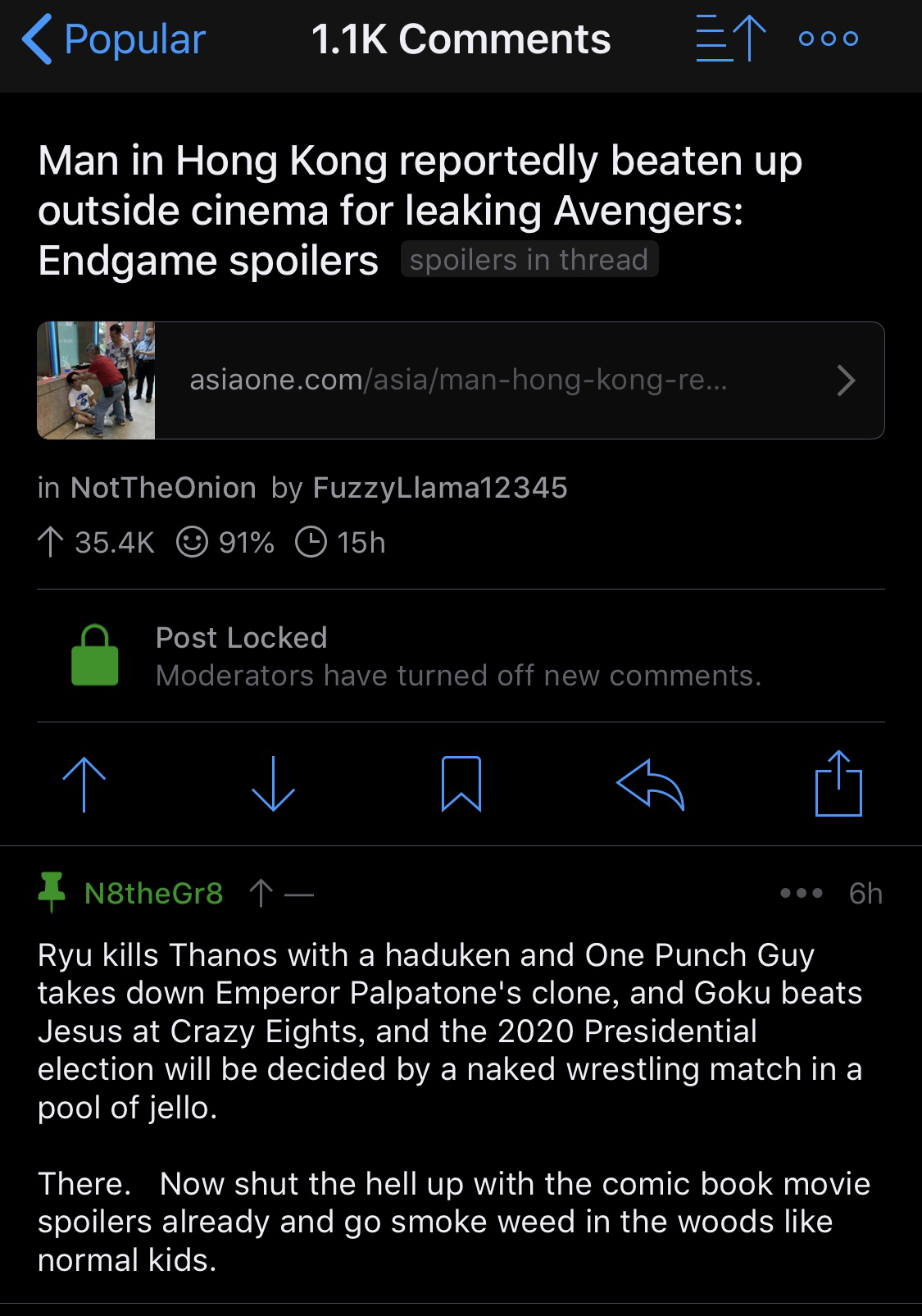Downvote this post
The image size is (922, 1316).
[273, 784]
